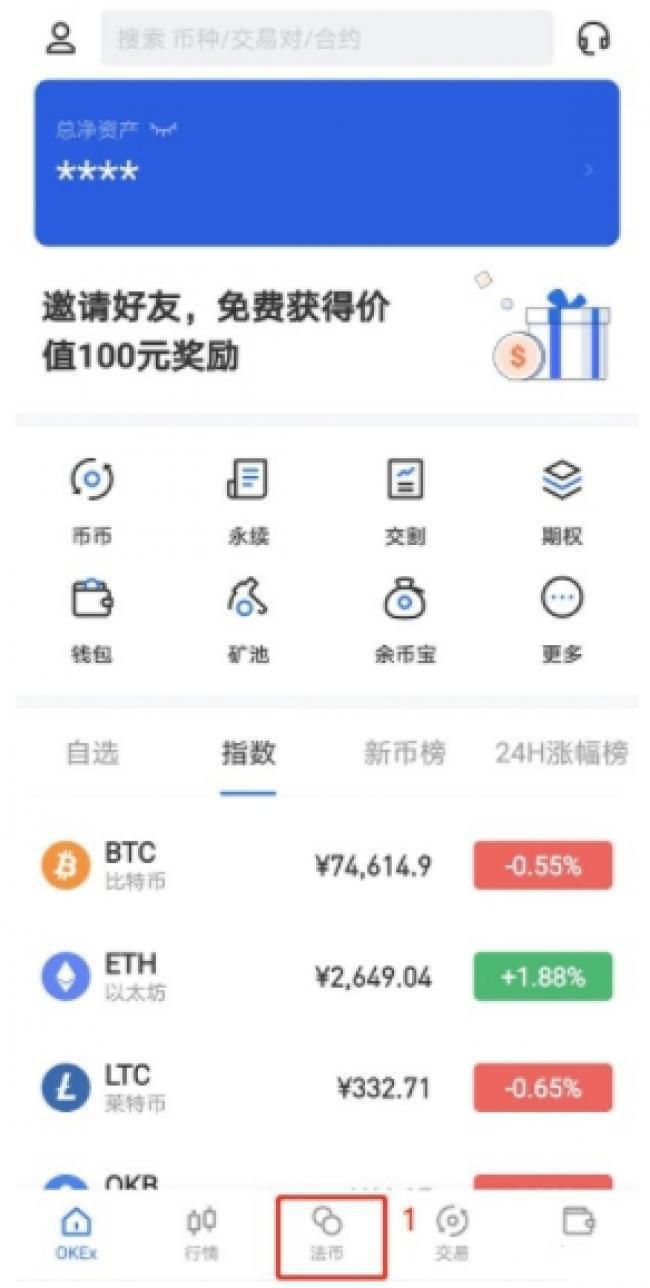Open 币币 spot trading shortcut
The height and width of the screenshot is (1288, 650).
tap(92, 502)
